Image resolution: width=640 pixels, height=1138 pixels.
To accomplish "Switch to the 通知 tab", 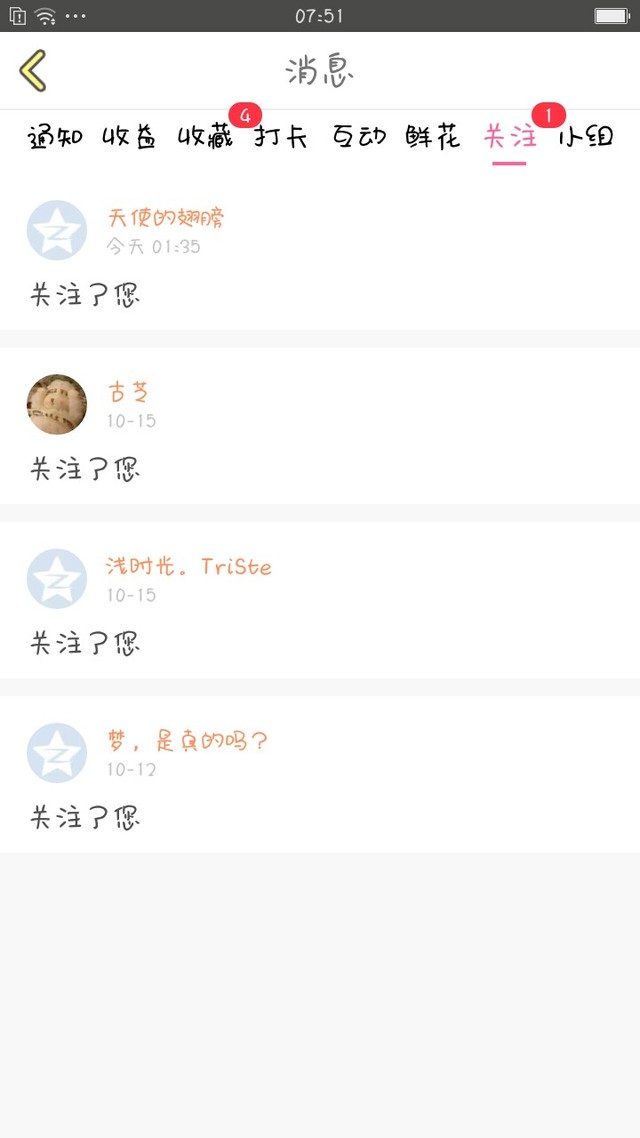I will (55, 137).
